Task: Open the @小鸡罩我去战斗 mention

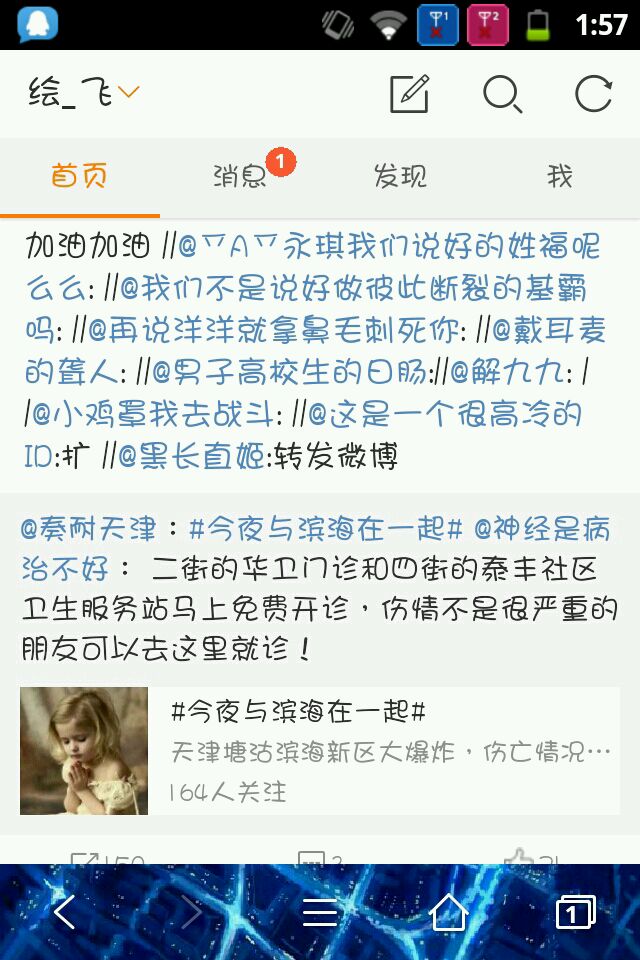Action: coord(150,414)
